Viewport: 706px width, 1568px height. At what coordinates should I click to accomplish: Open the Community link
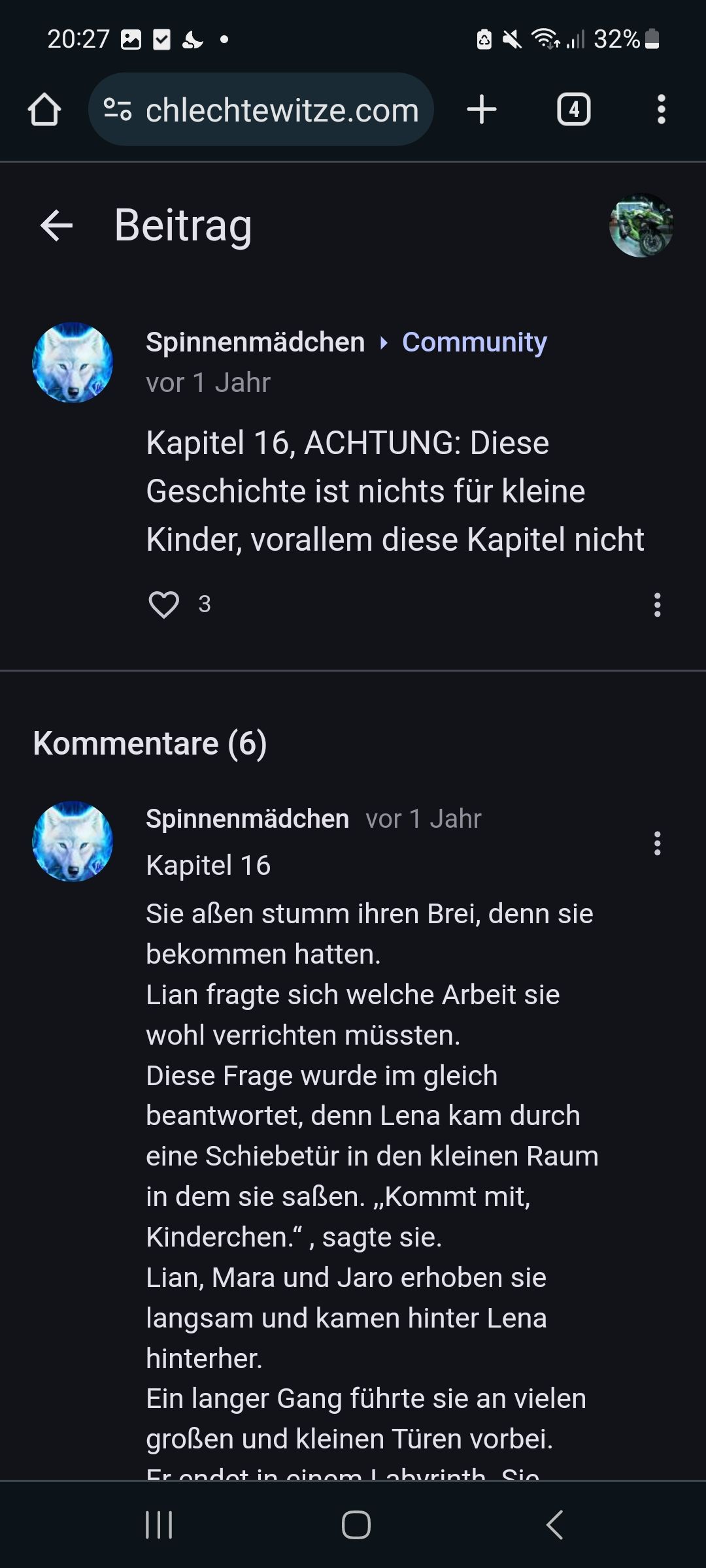pos(474,342)
